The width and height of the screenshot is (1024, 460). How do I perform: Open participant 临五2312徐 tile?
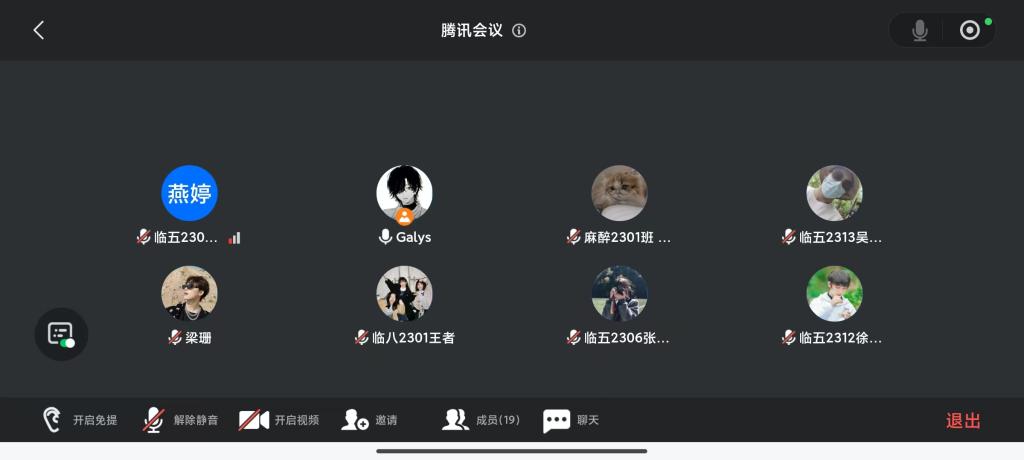click(x=834, y=294)
